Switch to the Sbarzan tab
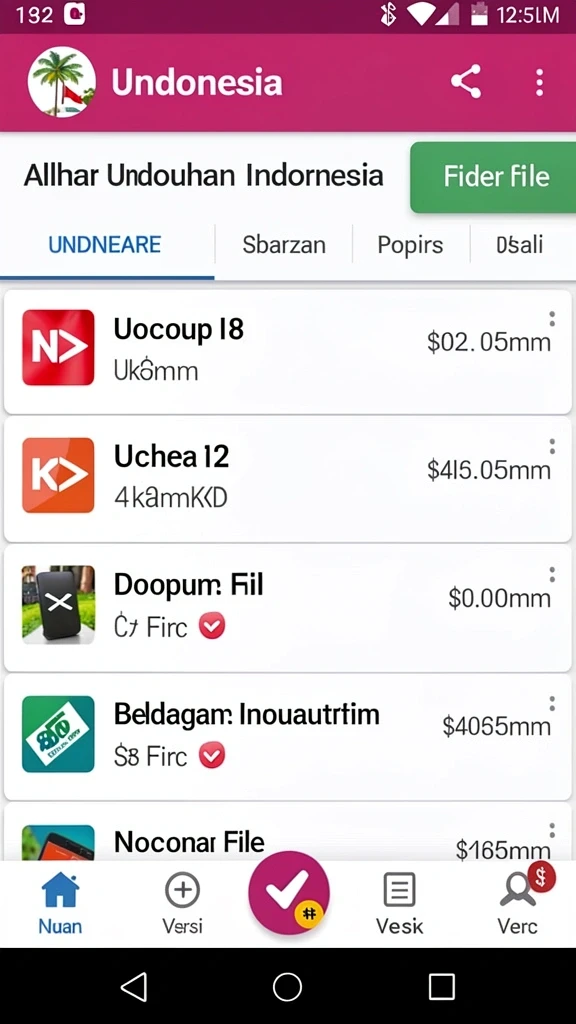The width and height of the screenshot is (576, 1024). (283, 245)
